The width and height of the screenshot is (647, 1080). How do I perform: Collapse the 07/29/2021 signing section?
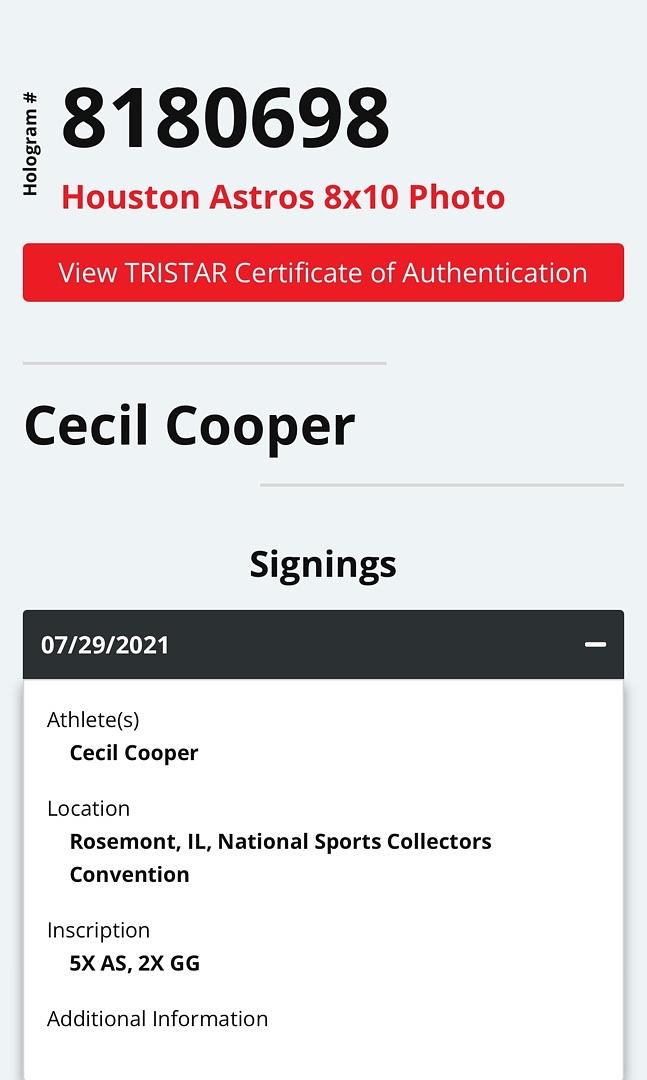coord(595,645)
